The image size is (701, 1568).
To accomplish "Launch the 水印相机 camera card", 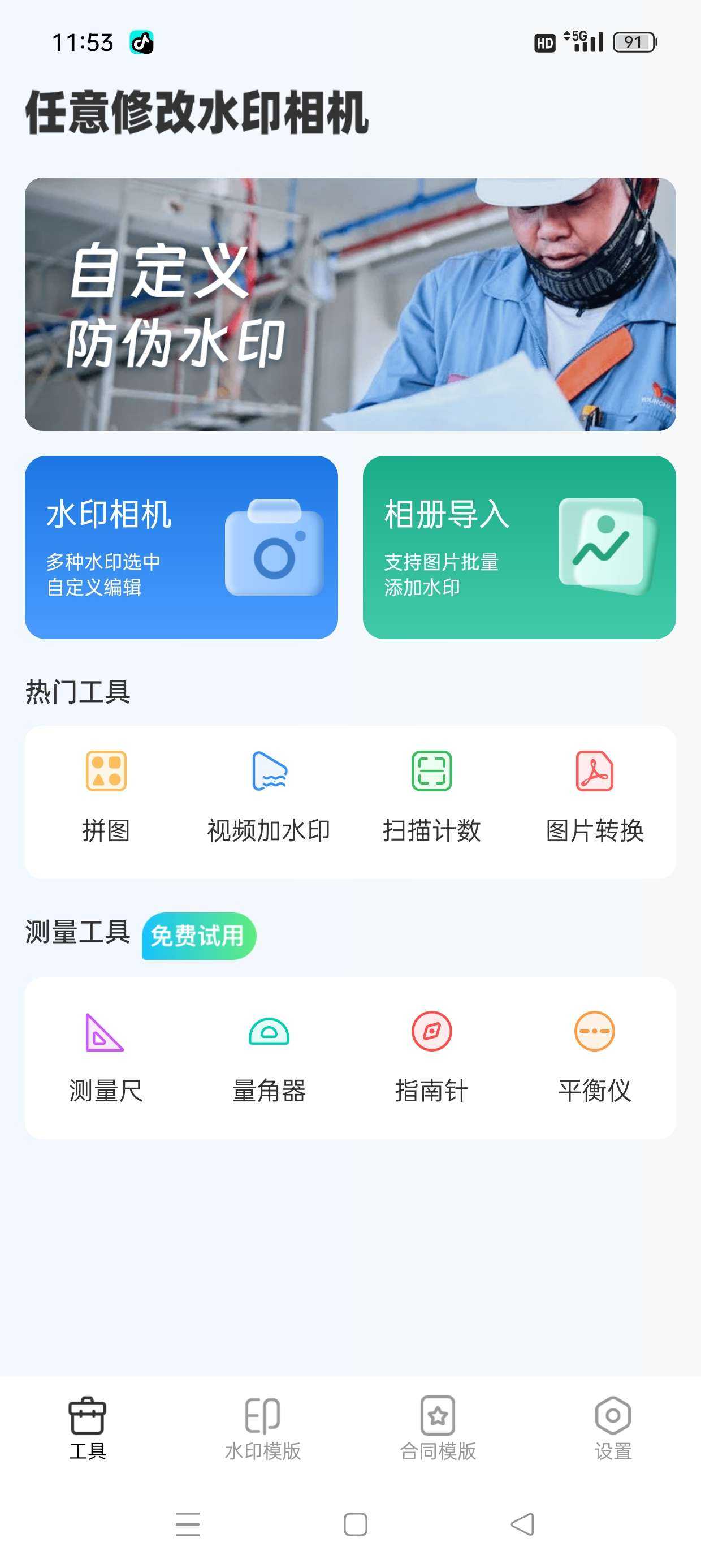I will point(181,547).
